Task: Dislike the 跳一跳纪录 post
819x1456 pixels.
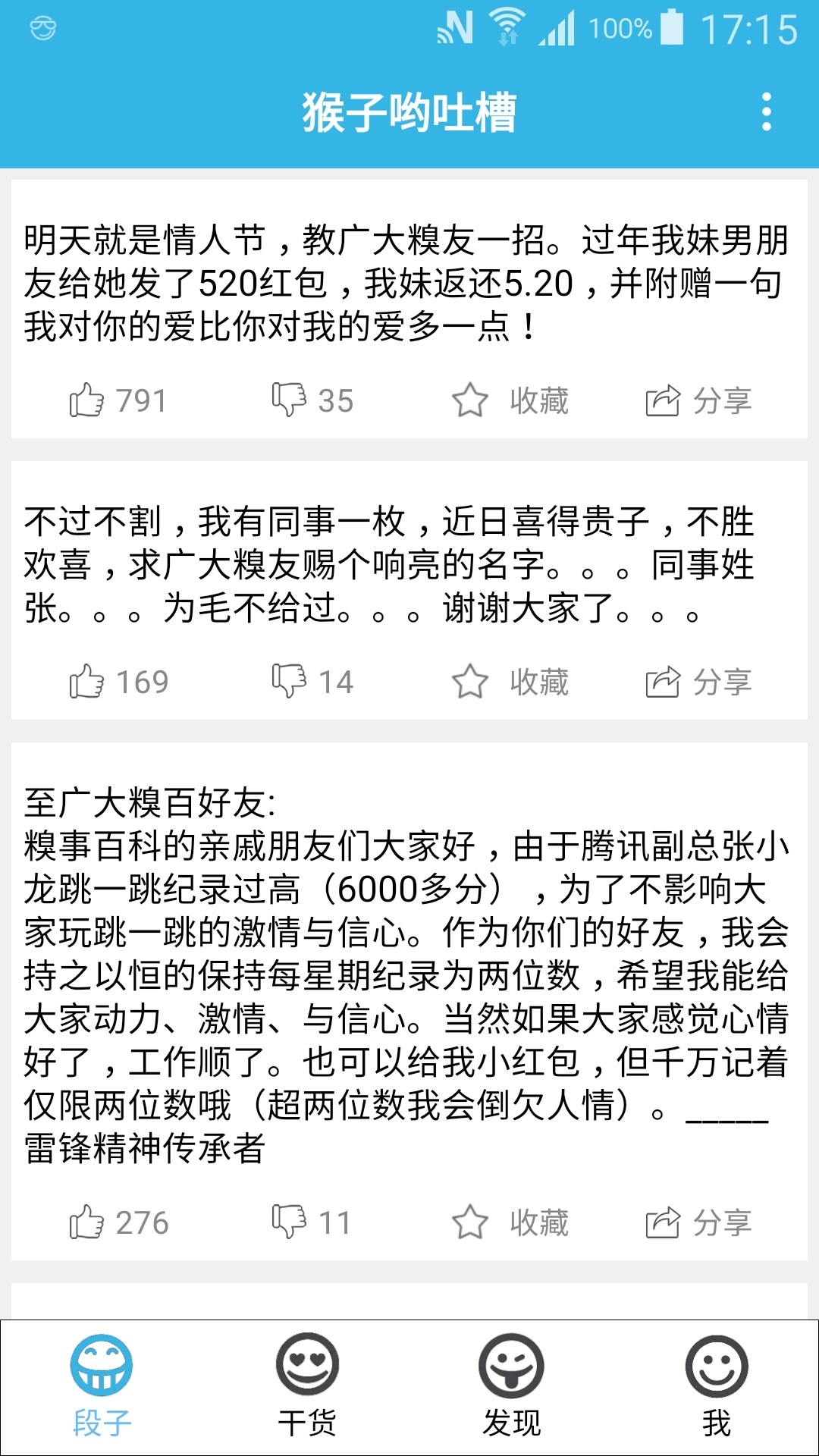Action: 311,1222
